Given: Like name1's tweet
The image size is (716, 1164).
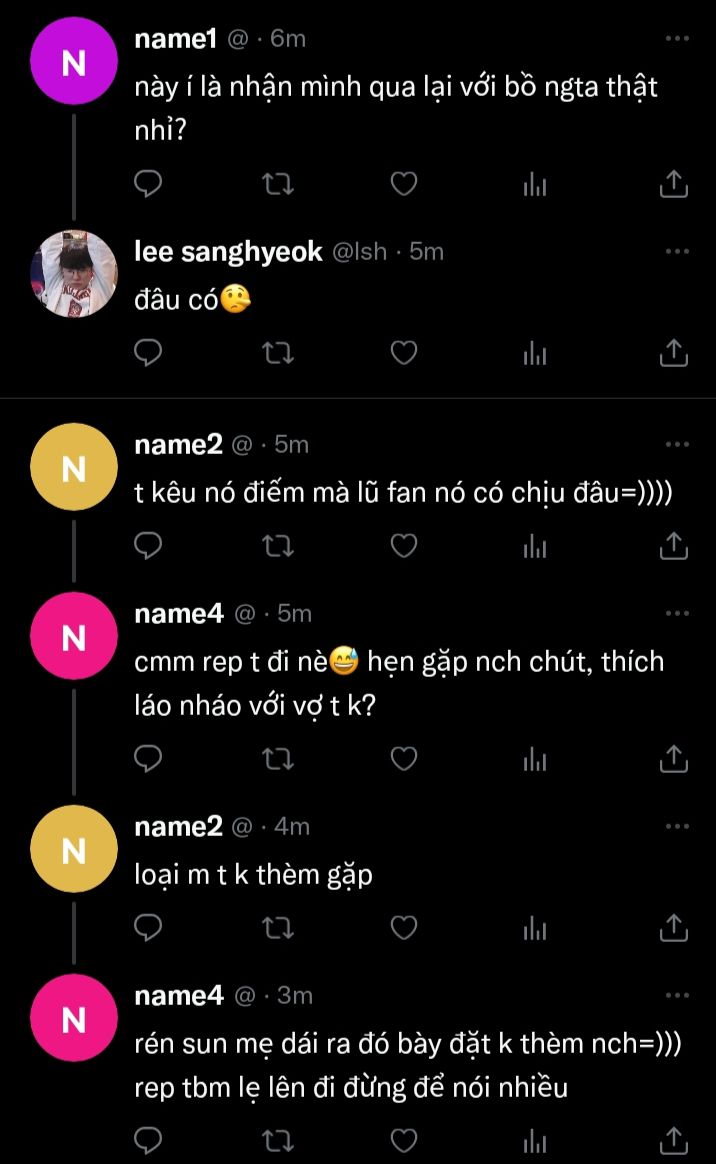Looking at the screenshot, I should (403, 184).
